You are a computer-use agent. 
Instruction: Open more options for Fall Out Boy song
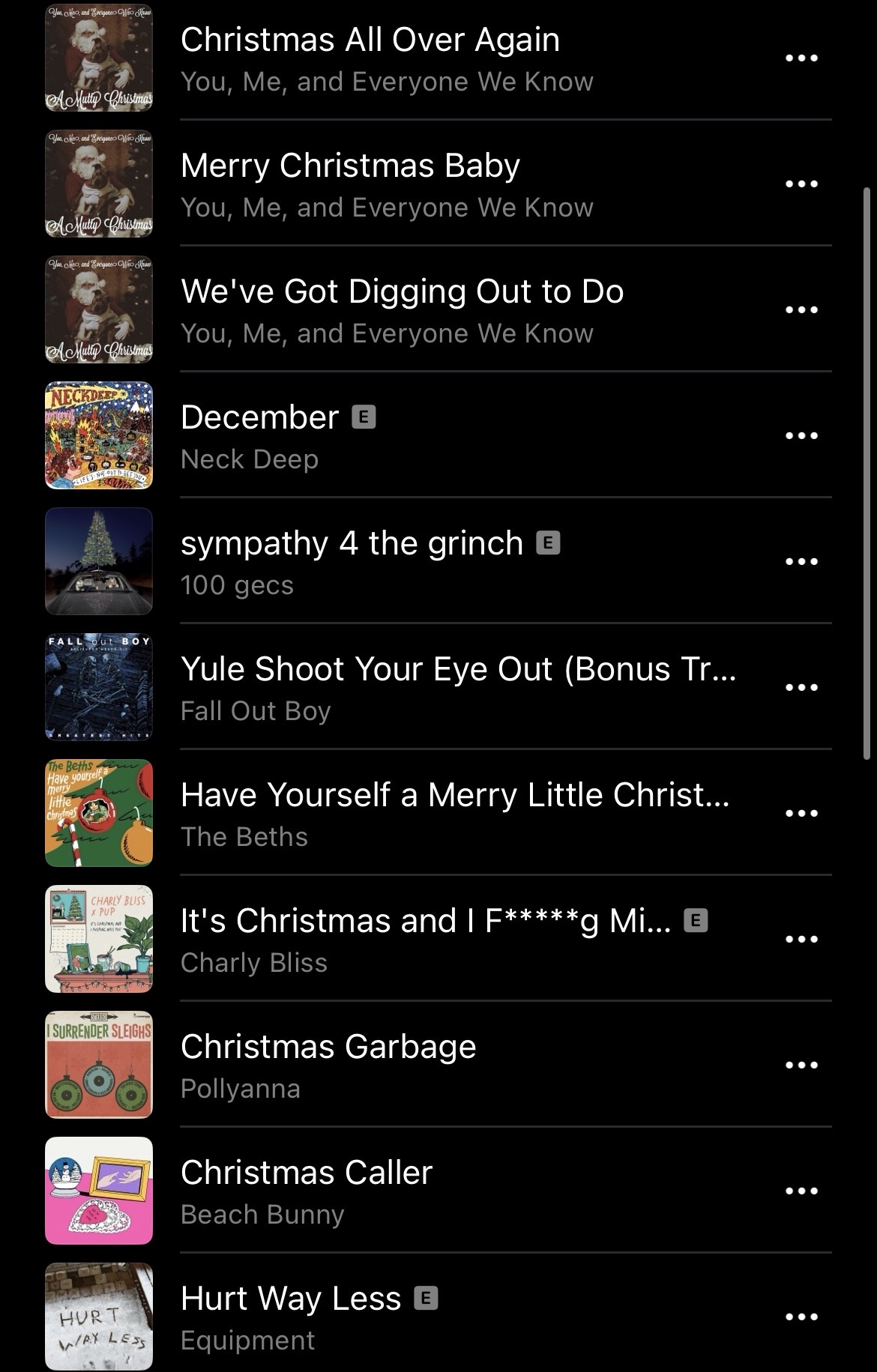(801, 687)
